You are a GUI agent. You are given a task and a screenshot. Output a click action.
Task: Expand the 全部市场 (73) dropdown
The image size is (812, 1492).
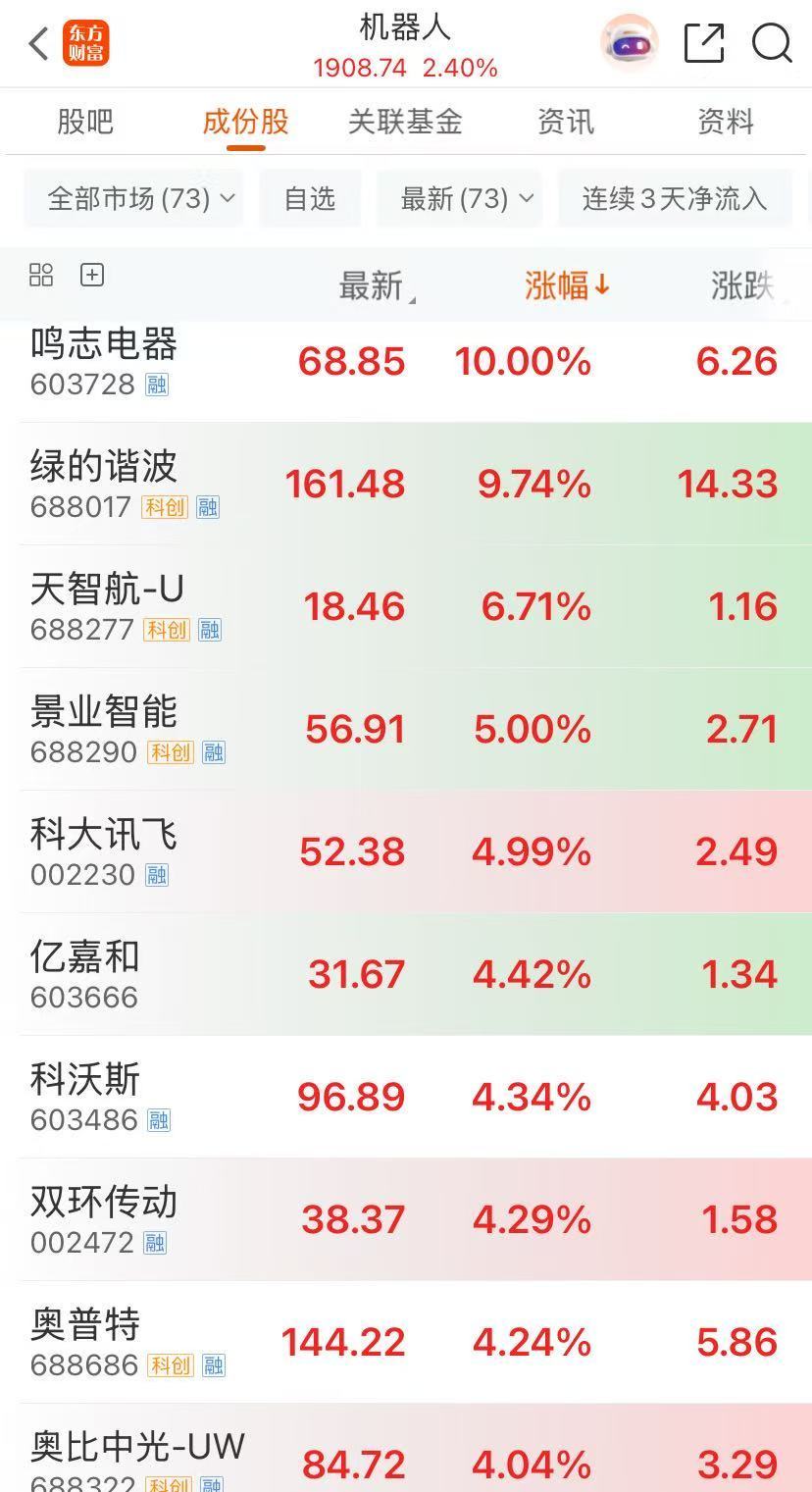[x=133, y=199]
